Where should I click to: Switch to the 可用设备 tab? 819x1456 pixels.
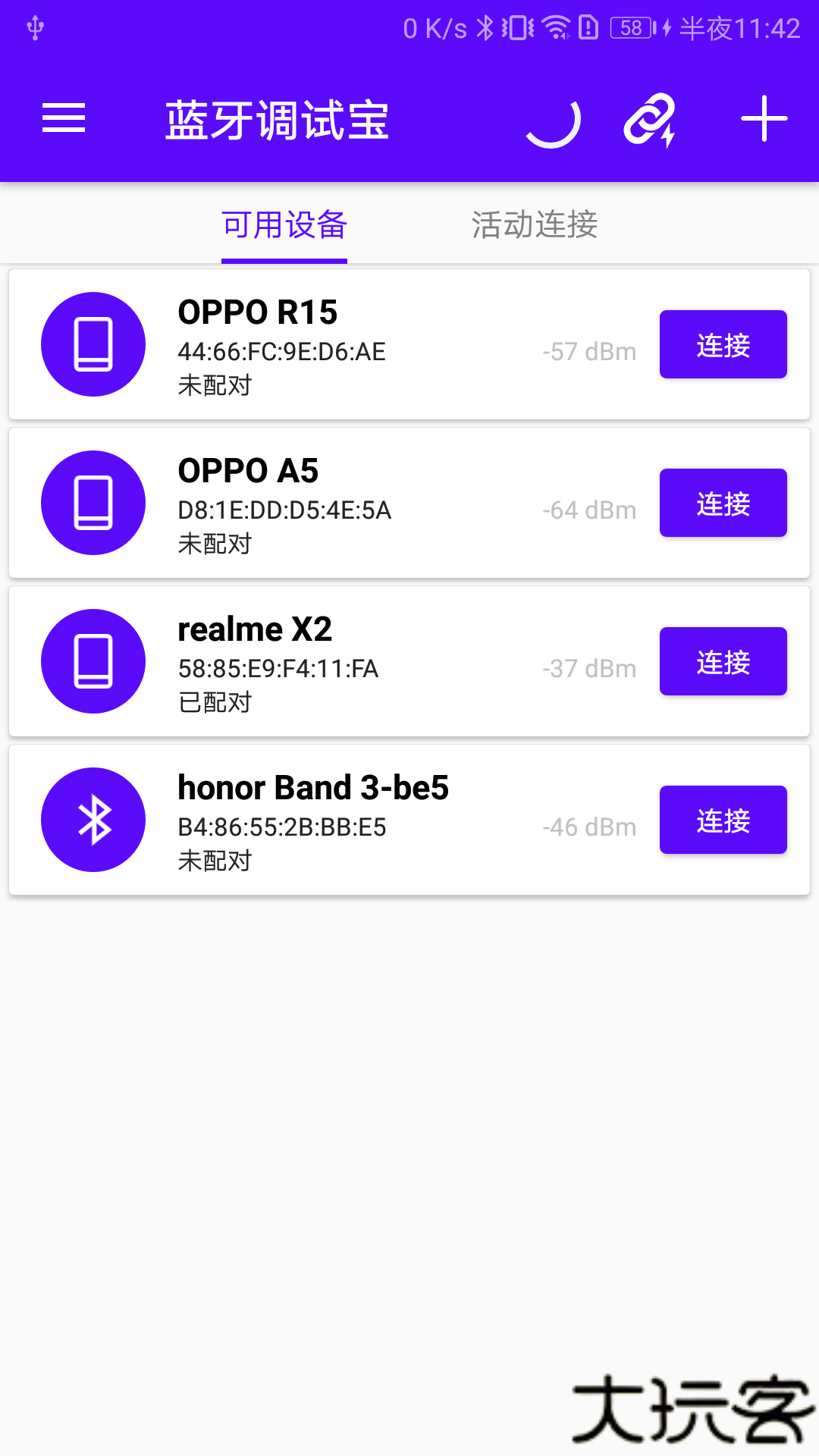(284, 225)
